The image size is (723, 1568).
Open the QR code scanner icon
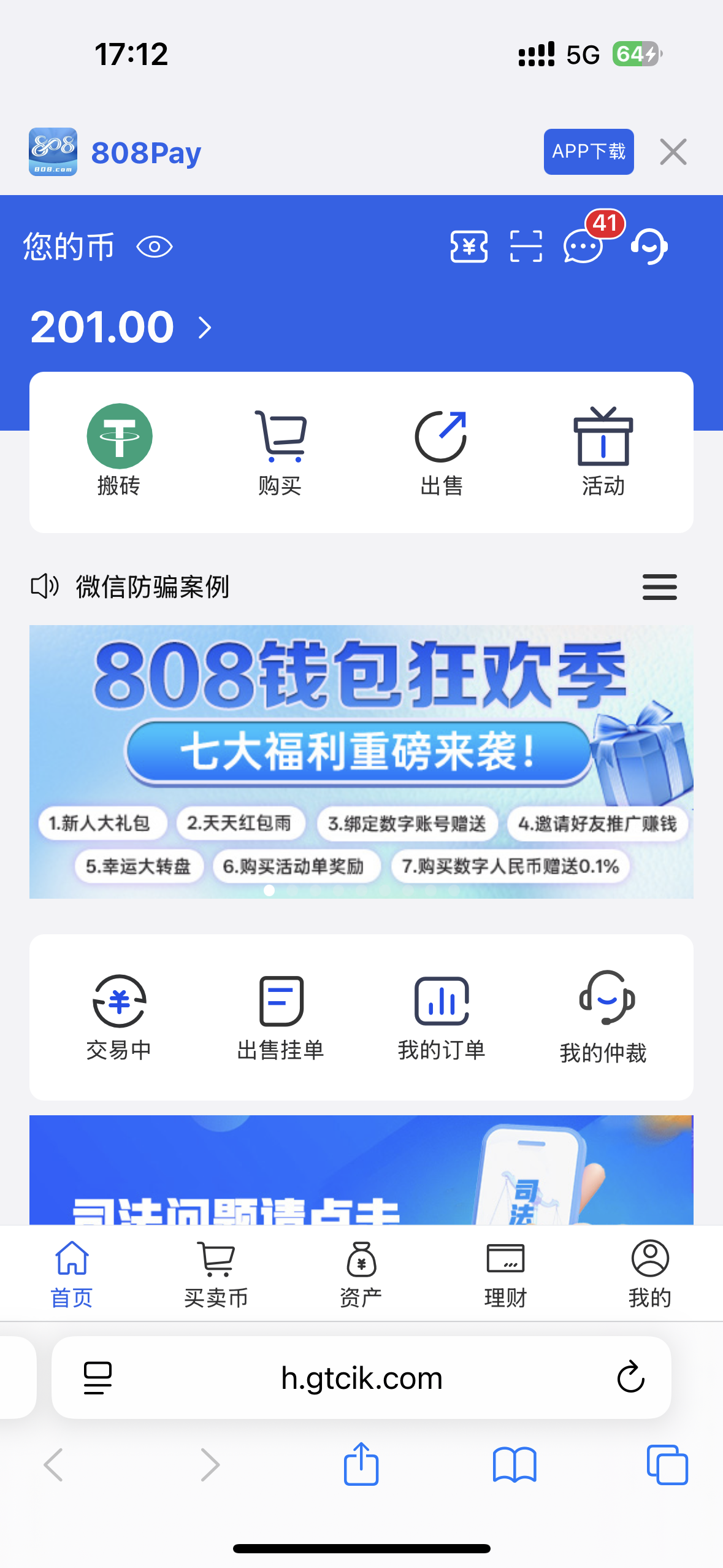pos(525,246)
